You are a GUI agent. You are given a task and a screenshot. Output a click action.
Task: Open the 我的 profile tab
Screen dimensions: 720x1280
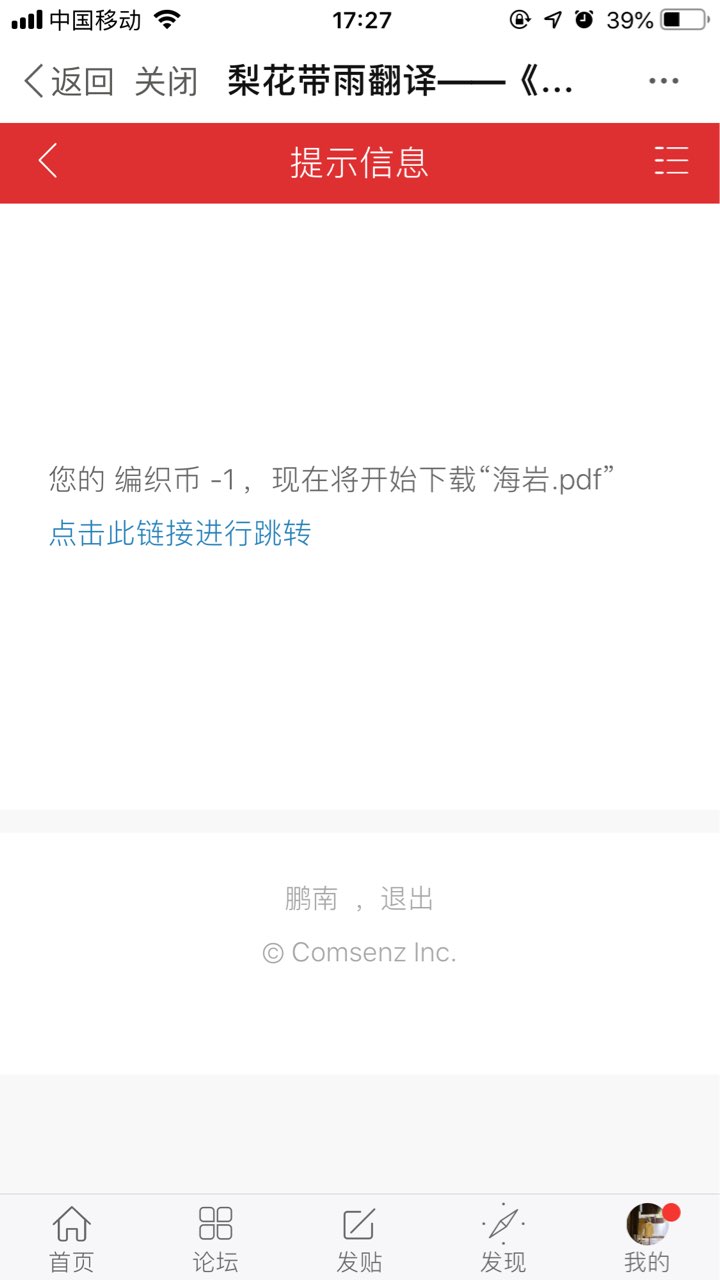[x=648, y=1239]
